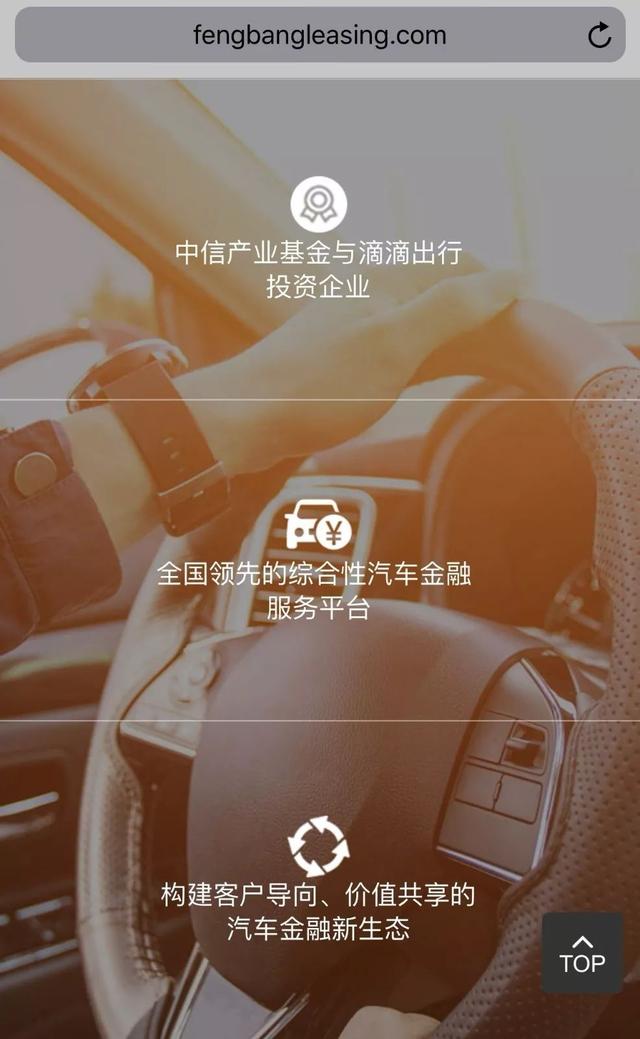Jump back up with the TOP button
Screen dimensions: 640x1039
[x=582, y=953]
